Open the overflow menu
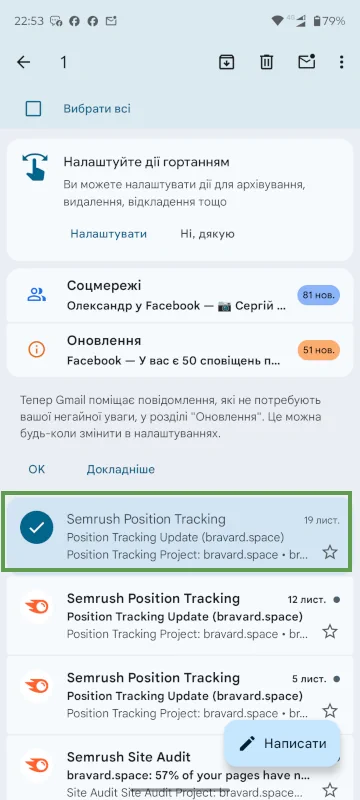The width and height of the screenshot is (360, 800). point(341,62)
